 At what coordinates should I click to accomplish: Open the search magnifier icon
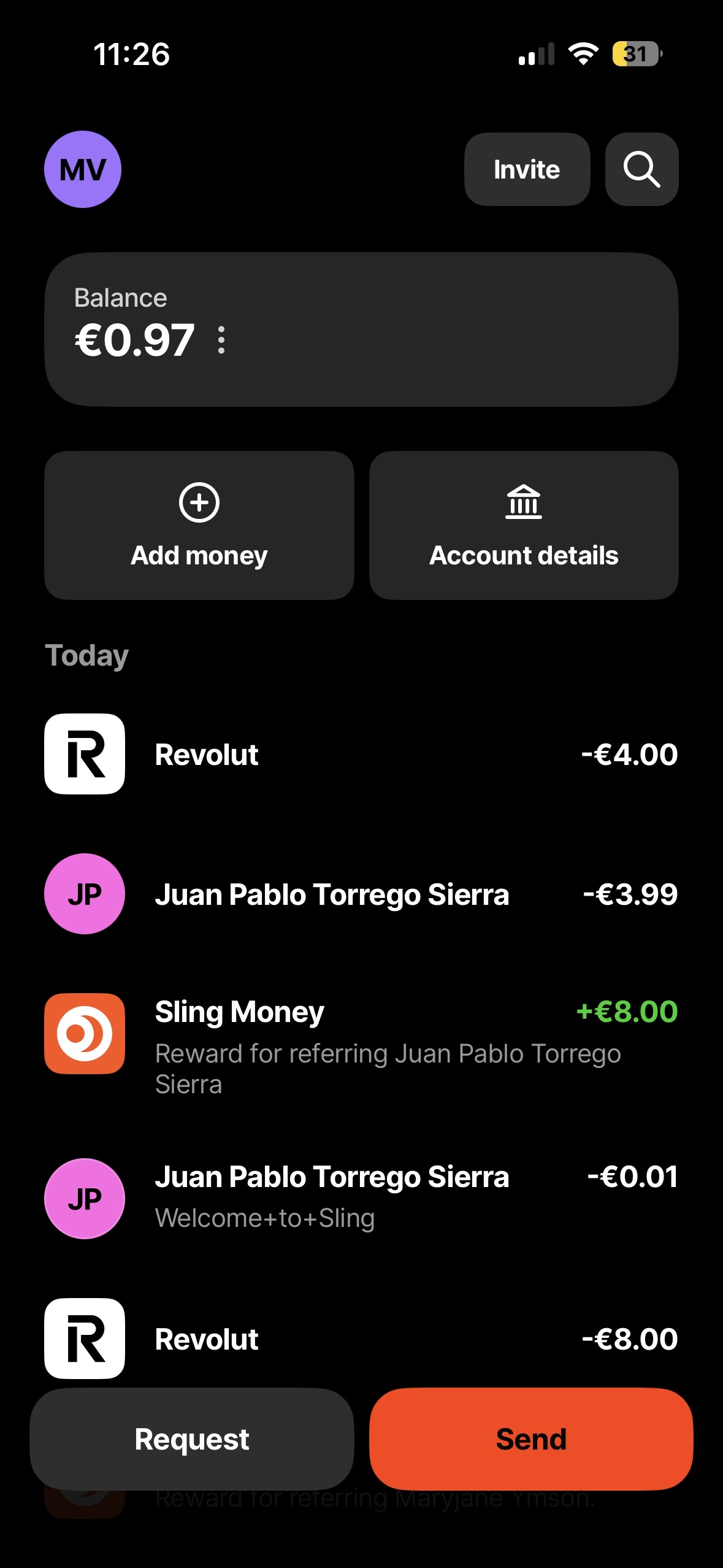tap(641, 169)
